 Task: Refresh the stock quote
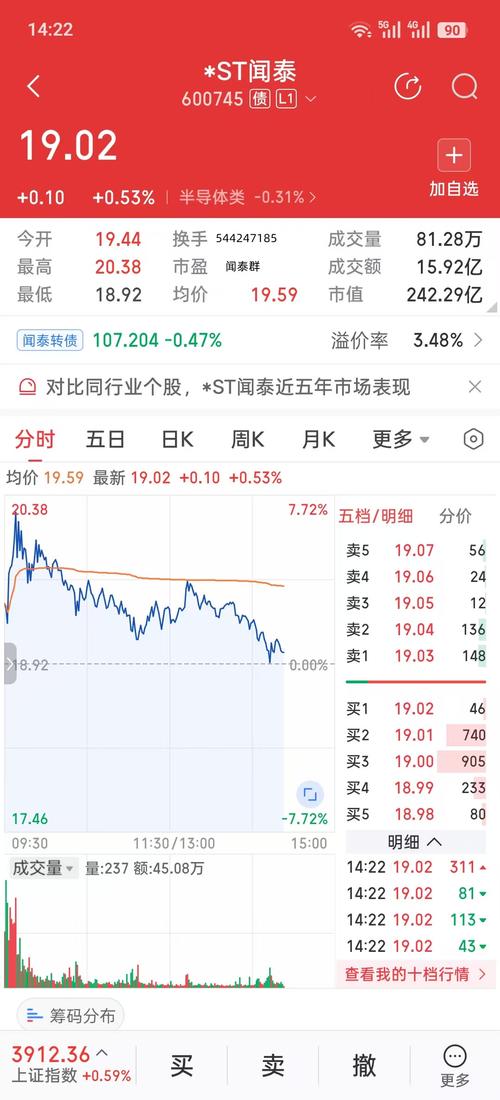pyautogui.click(x=408, y=87)
